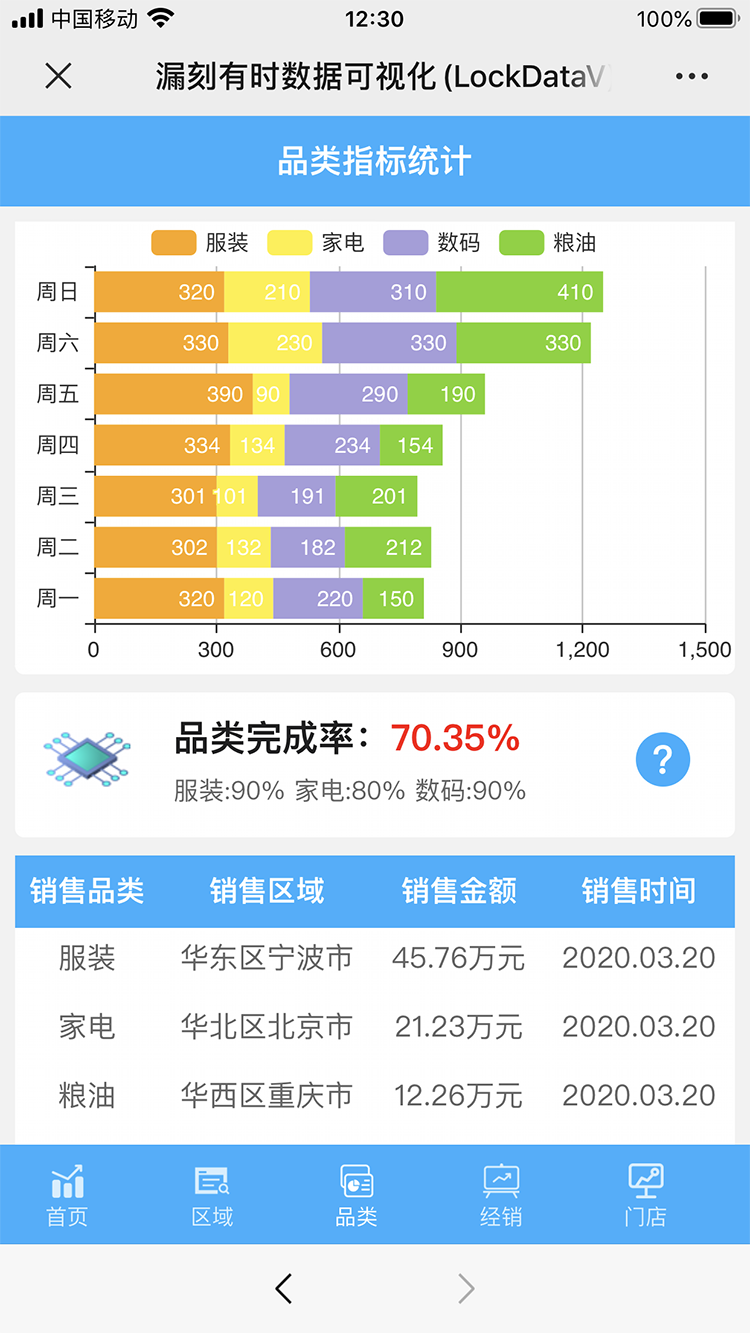750x1333 pixels.
Task: Go to the 经销 tab
Action: tap(501, 1195)
